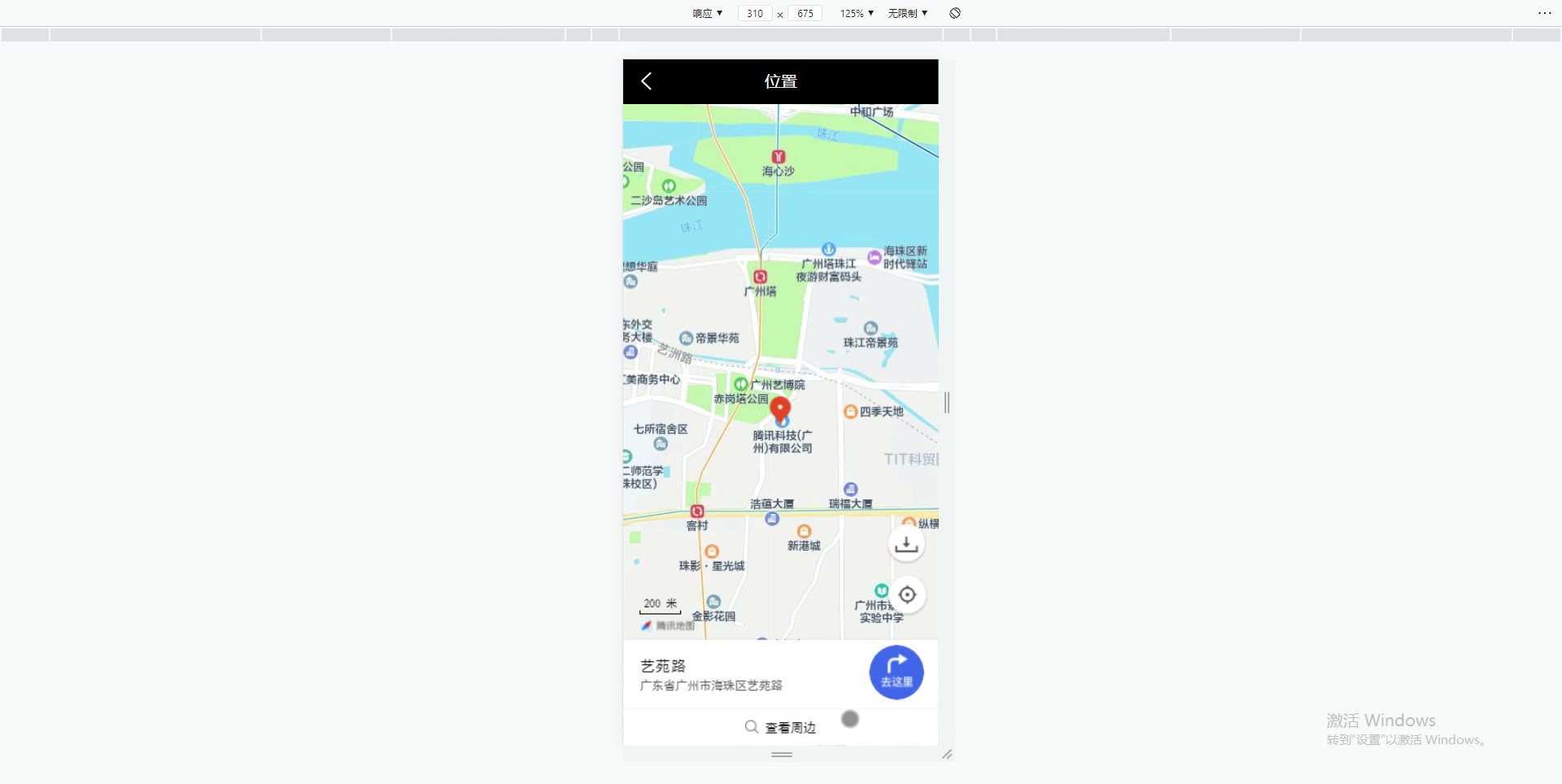Toggle the screen rotate icon

[955, 13]
